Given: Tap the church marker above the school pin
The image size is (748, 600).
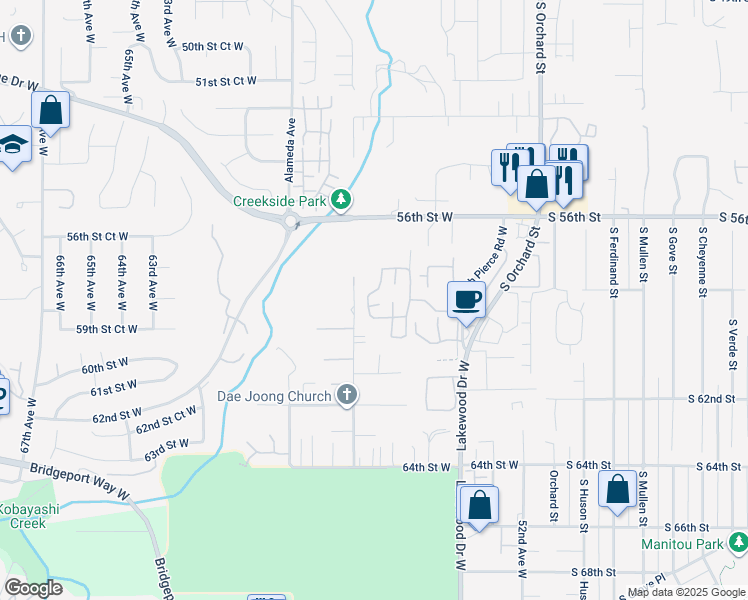Looking at the screenshot, I should (20, 36).
